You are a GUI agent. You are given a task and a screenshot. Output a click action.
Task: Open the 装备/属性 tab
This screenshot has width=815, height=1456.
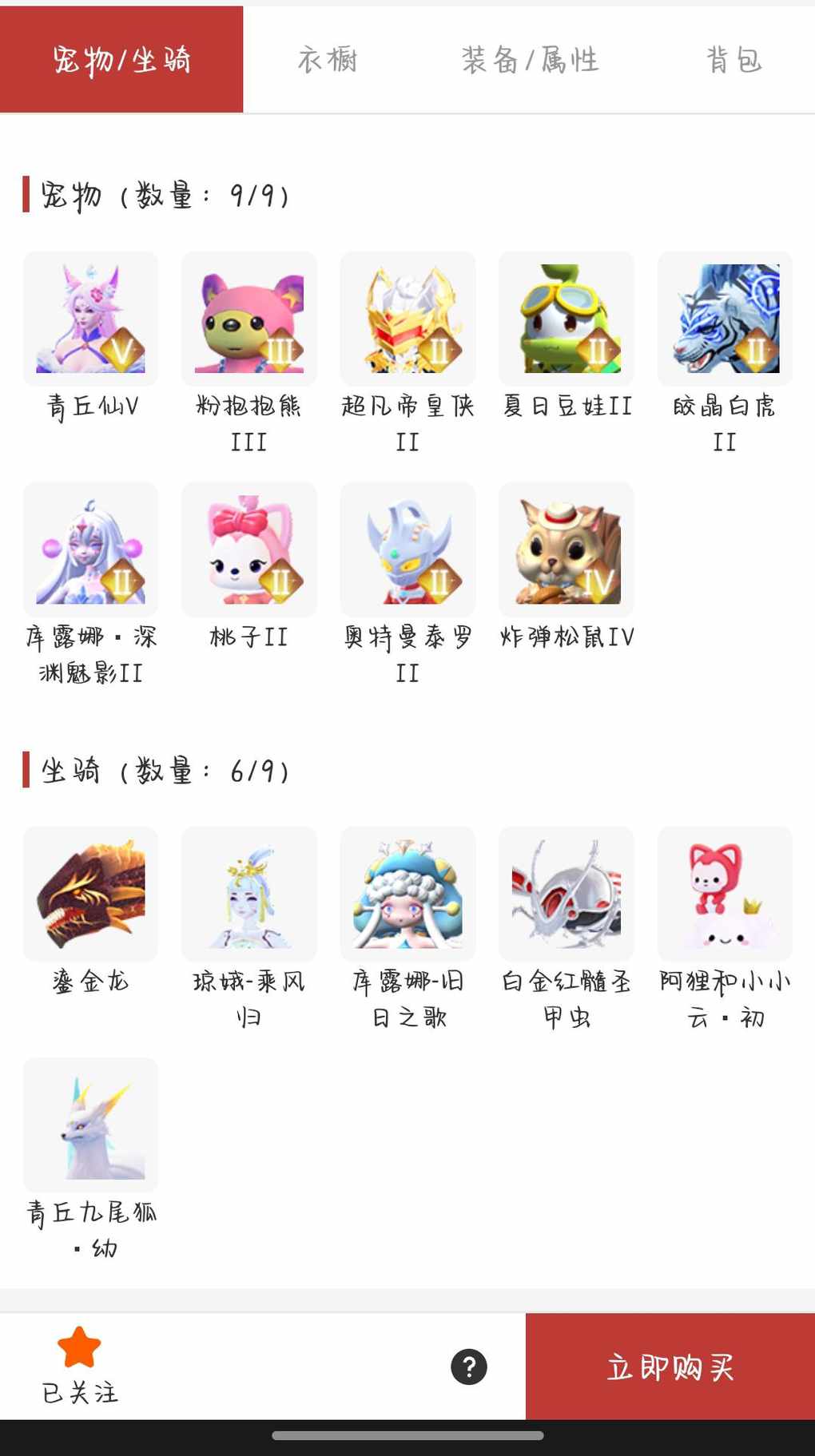[530, 60]
